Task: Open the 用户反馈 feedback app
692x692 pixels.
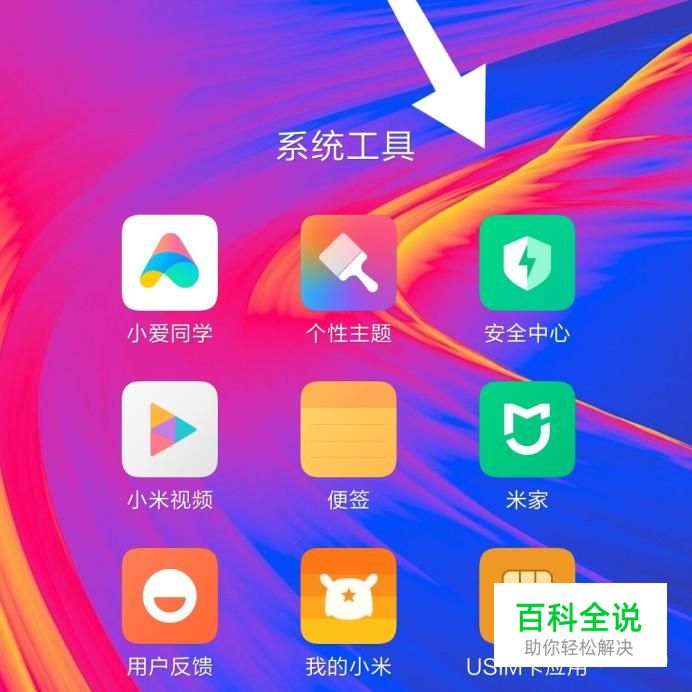Action: 169,596
